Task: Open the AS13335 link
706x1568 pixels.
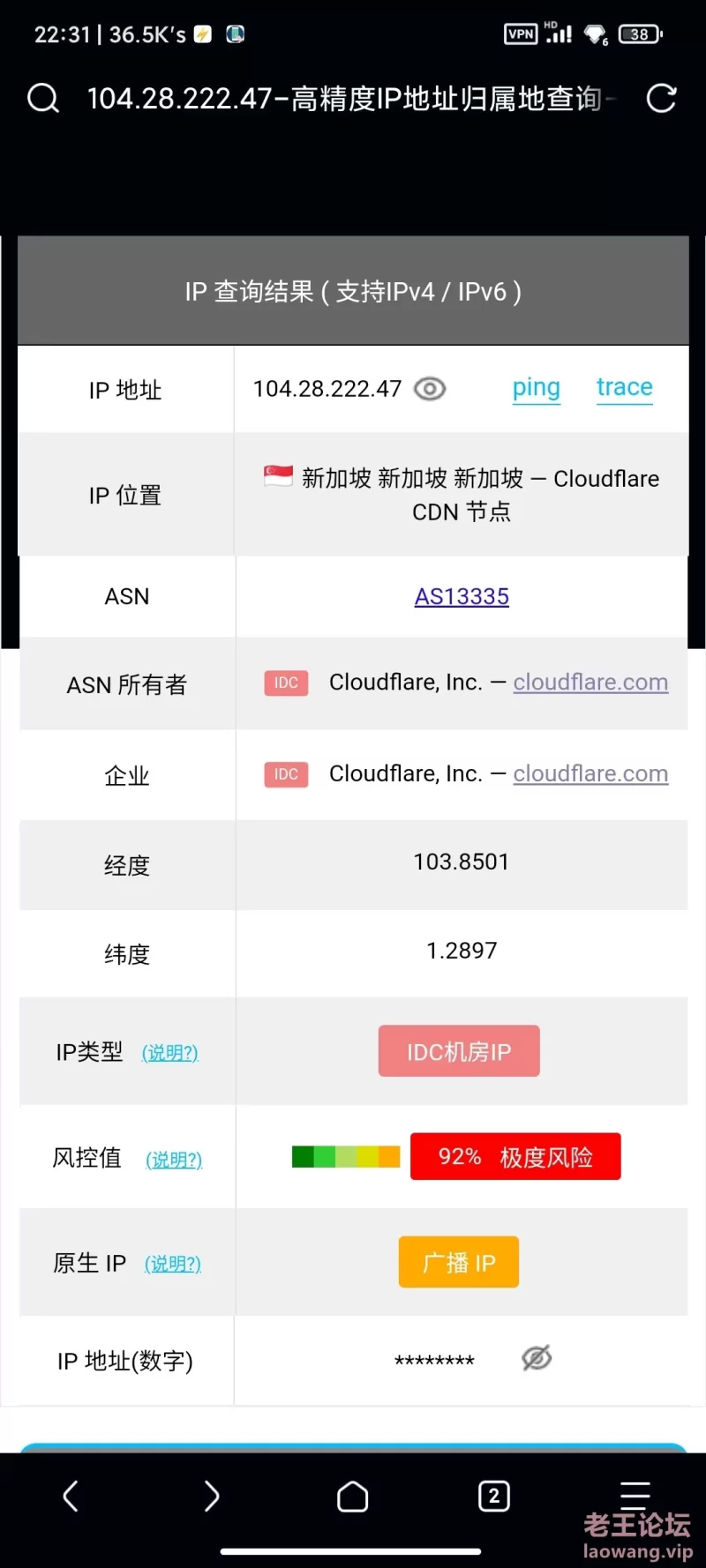Action: click(462, 597)
